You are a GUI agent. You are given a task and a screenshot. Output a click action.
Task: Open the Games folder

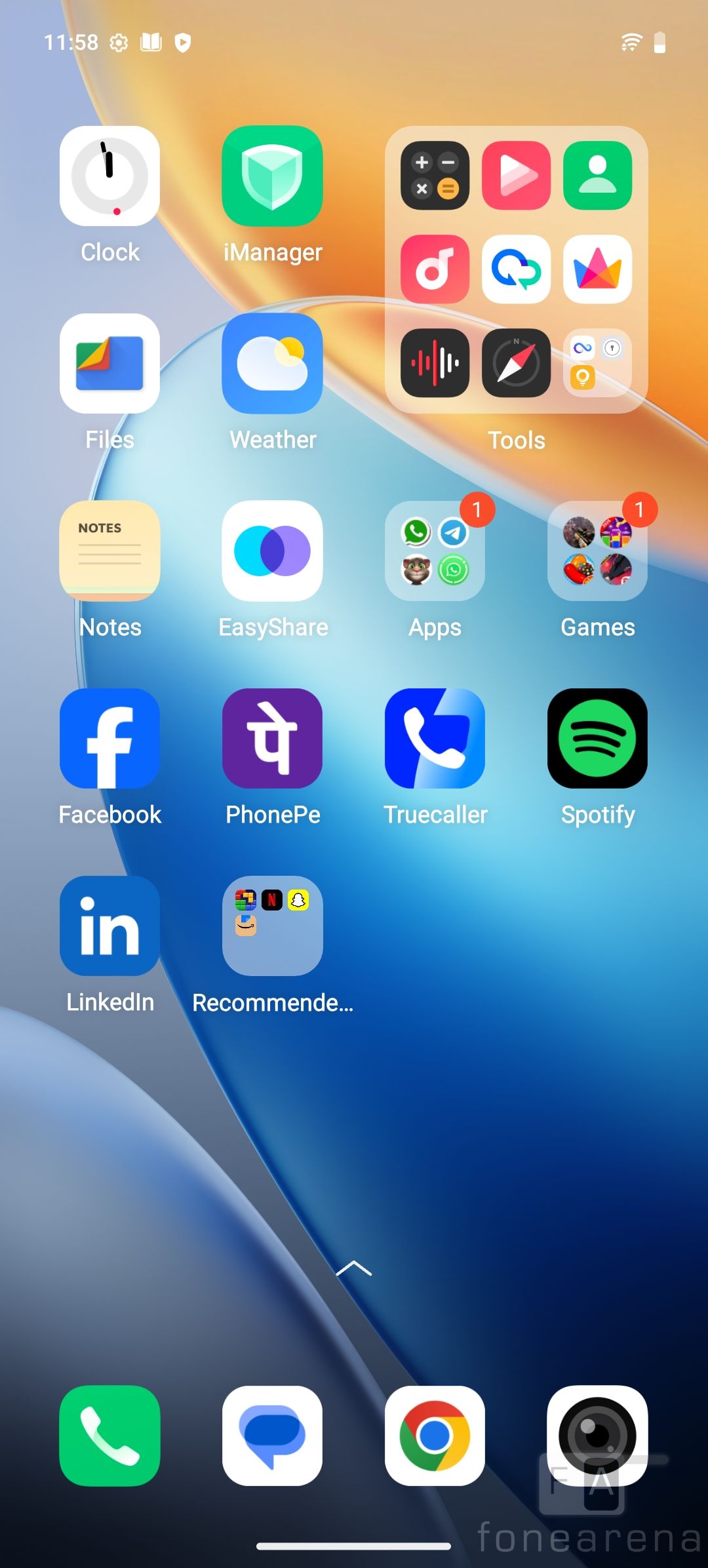[x=597, y=551]
